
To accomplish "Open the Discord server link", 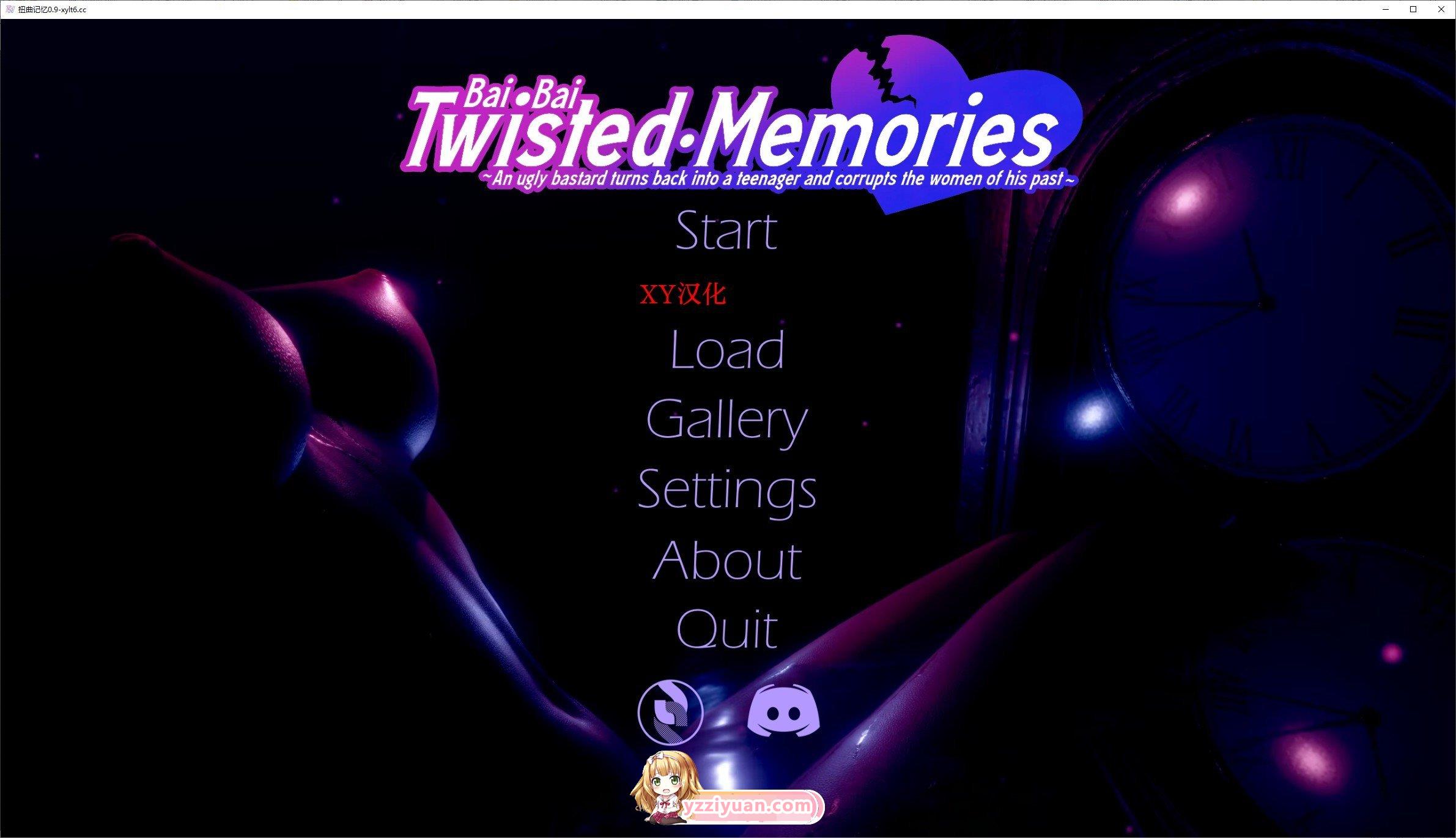I will tap(783, 711).
